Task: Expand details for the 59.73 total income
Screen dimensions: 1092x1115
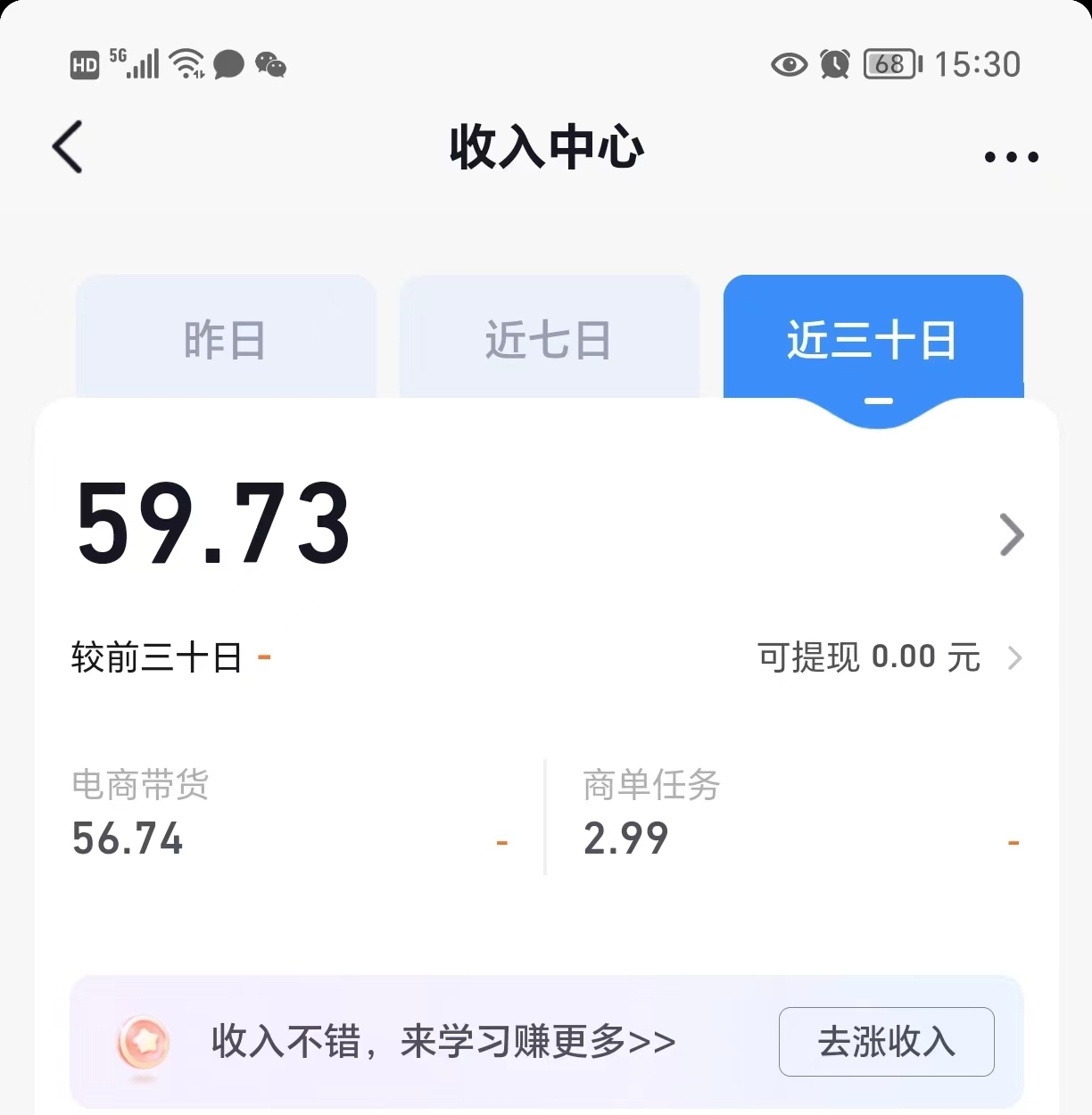Action: pyautogui.click(x=1011, y=534)
